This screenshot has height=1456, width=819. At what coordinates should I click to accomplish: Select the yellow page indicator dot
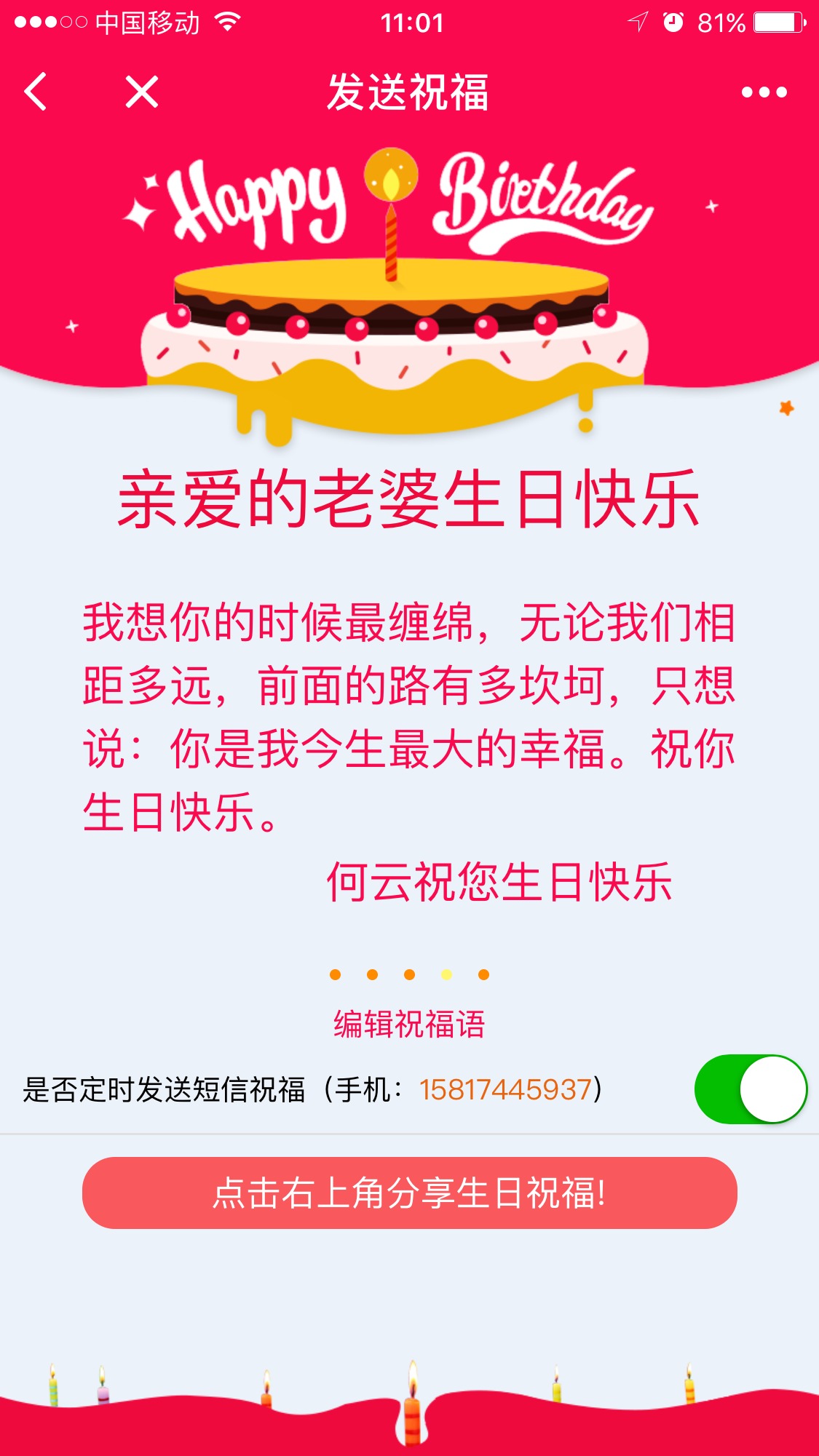446,974
